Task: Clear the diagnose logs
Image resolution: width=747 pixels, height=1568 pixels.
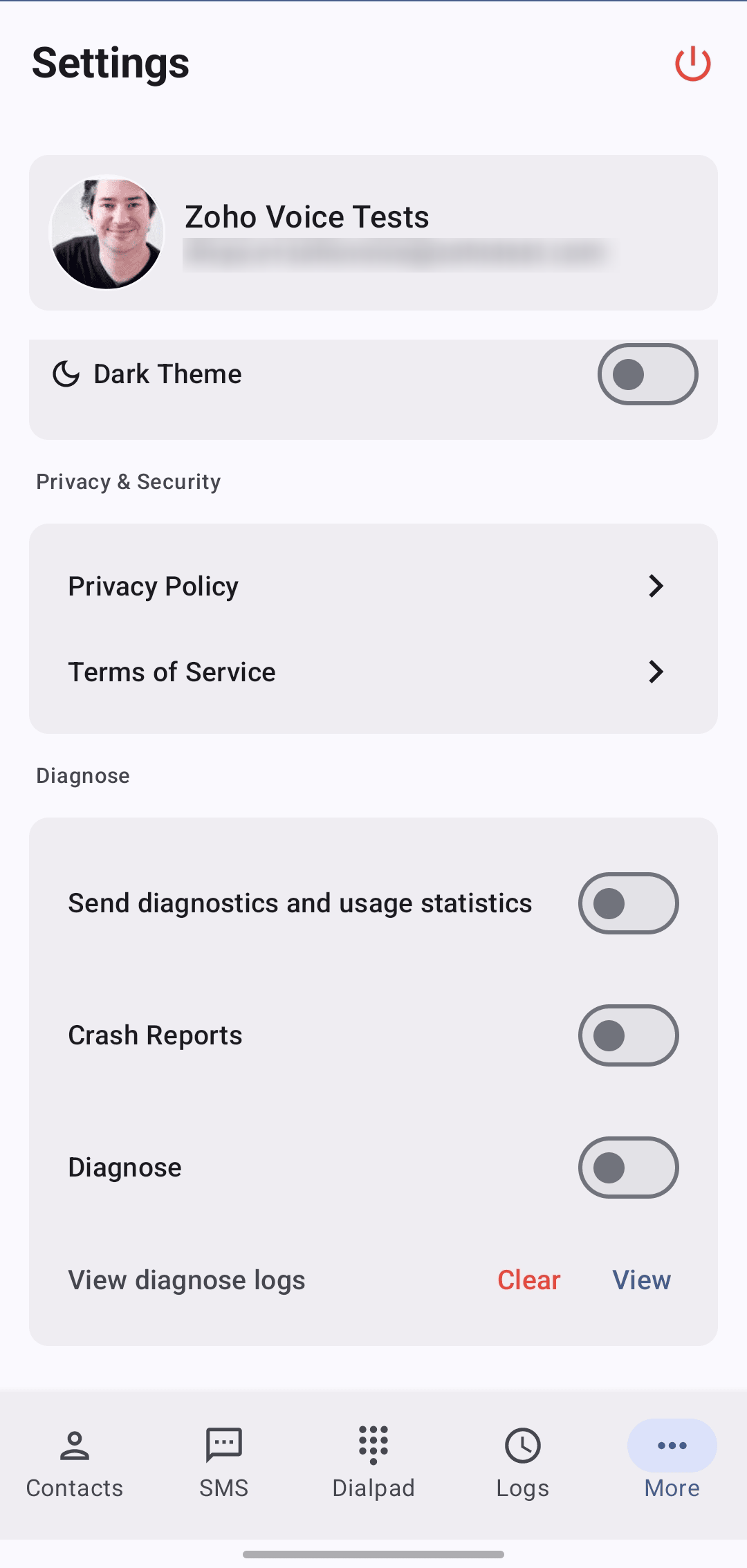Action: tap(528, 1280)
